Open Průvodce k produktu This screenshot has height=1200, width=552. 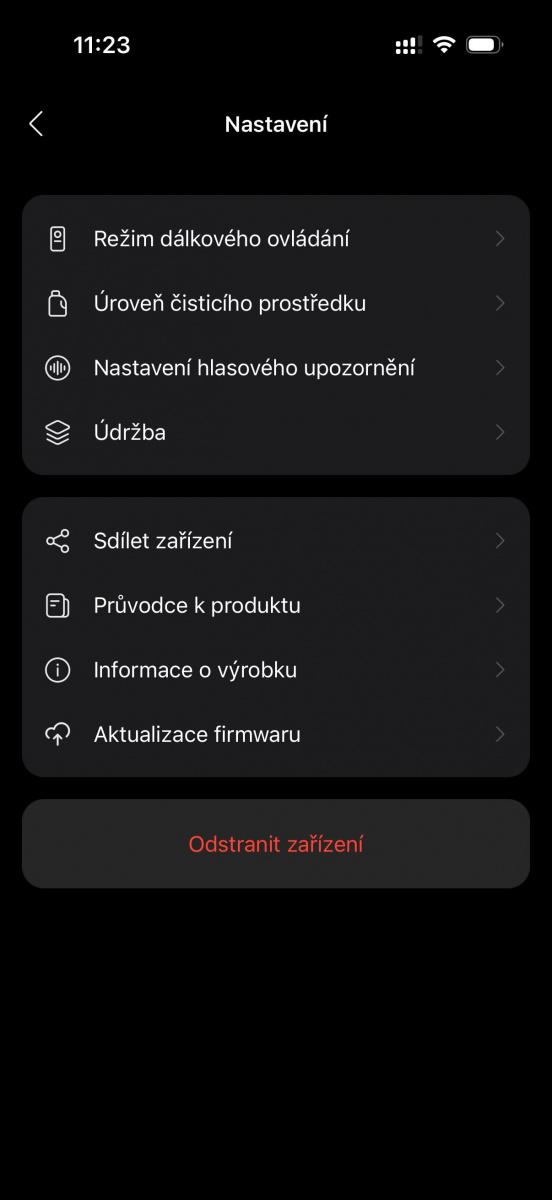tap(276, 605)
